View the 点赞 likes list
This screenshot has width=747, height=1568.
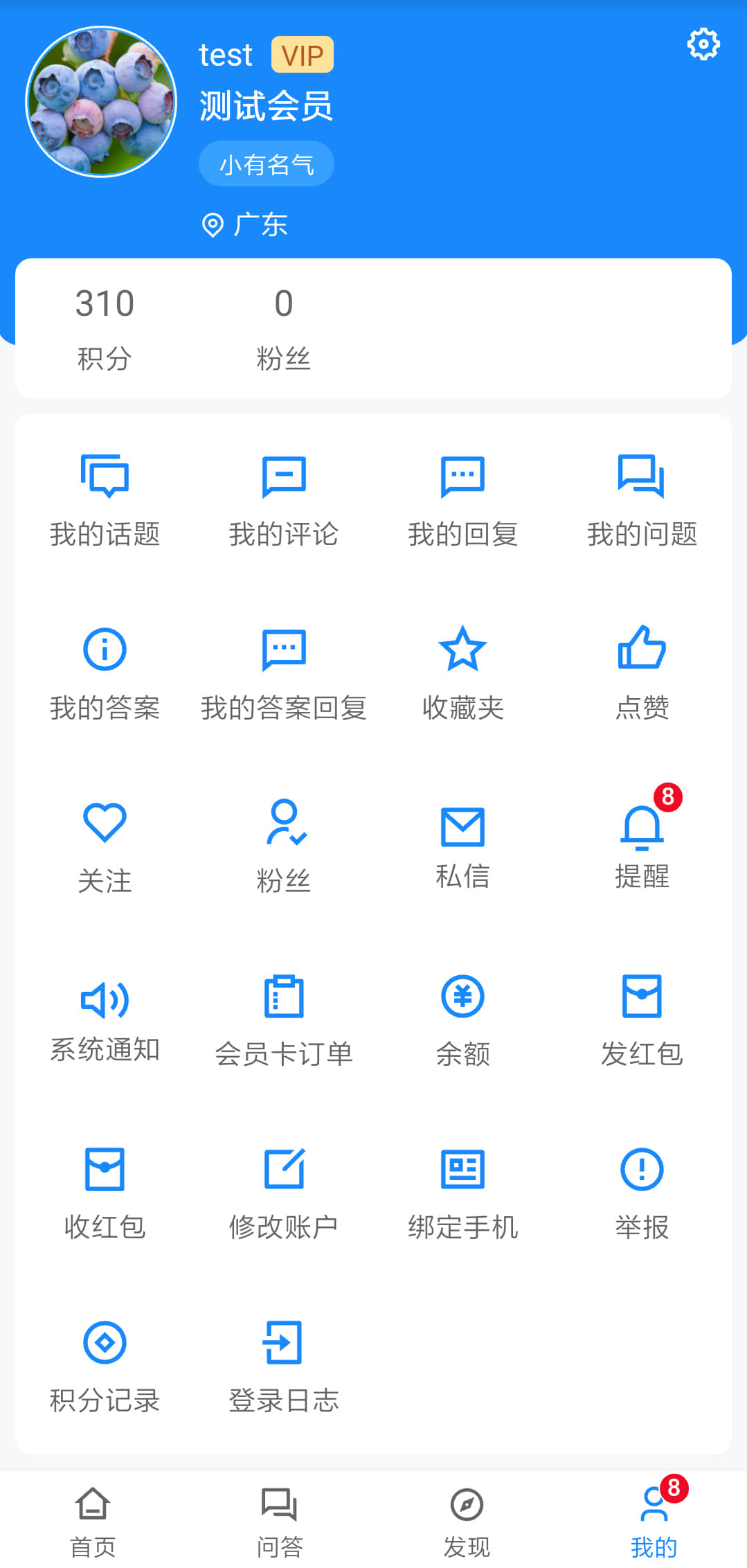(x=642, y=672)
